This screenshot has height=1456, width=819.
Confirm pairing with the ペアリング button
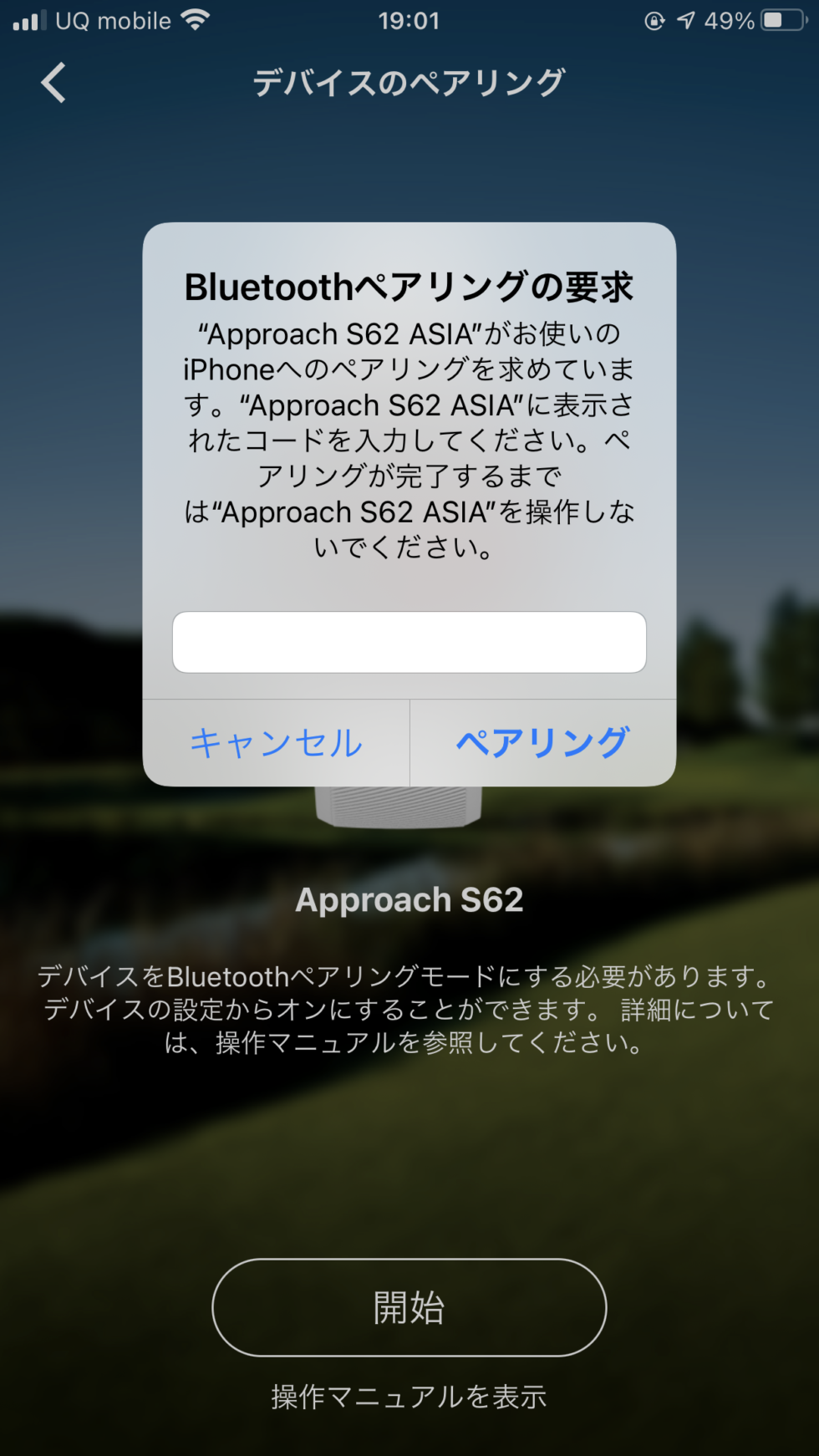(542, 742)
